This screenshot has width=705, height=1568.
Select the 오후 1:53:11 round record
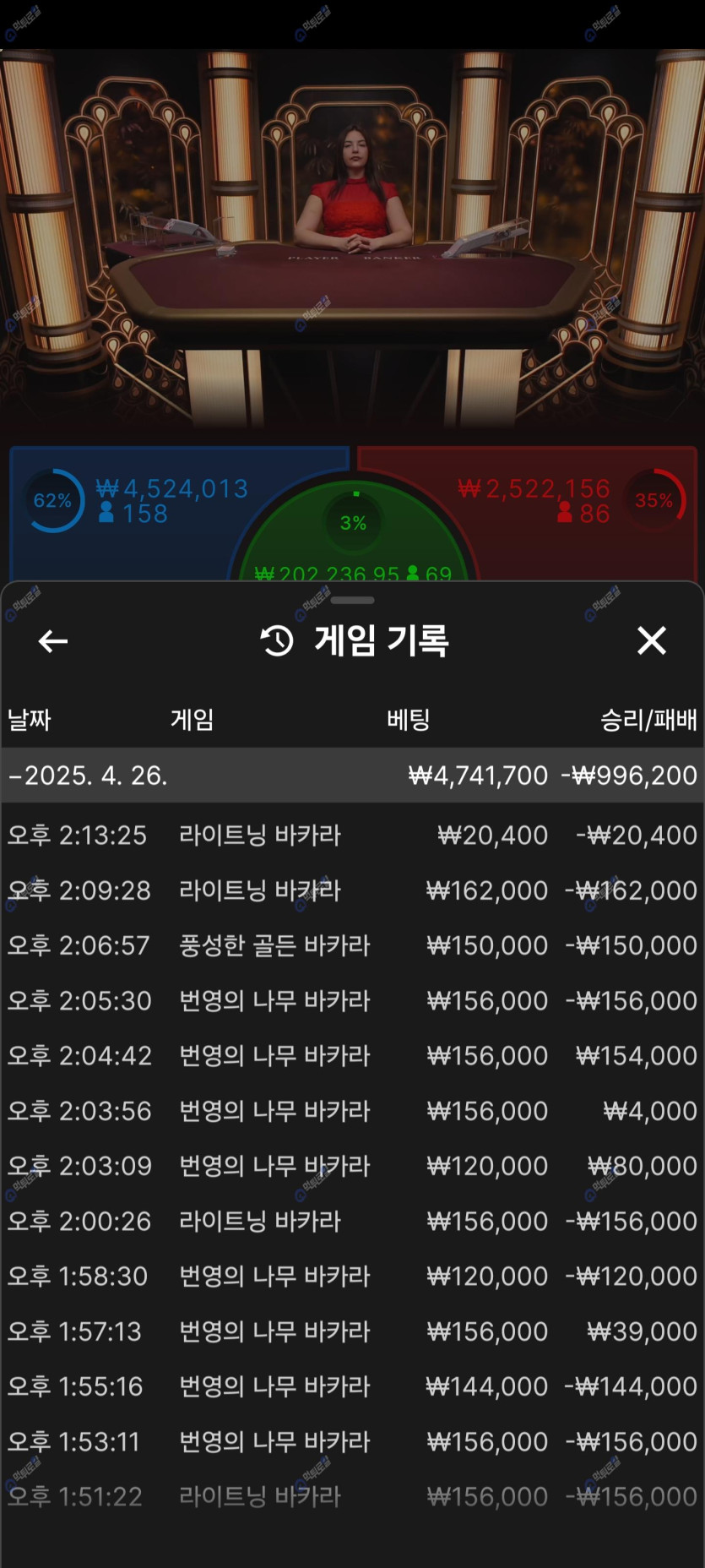352,1442
